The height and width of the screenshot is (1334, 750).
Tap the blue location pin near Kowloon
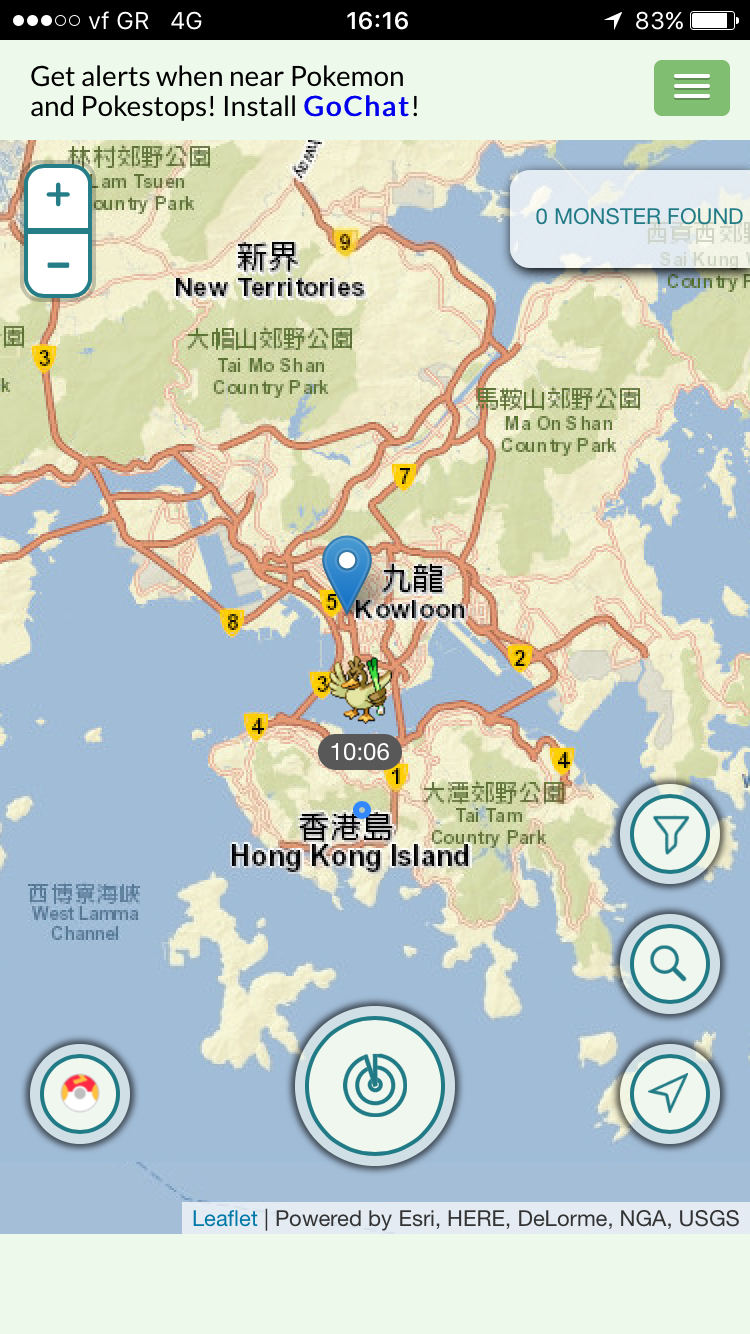pos(347,574)
